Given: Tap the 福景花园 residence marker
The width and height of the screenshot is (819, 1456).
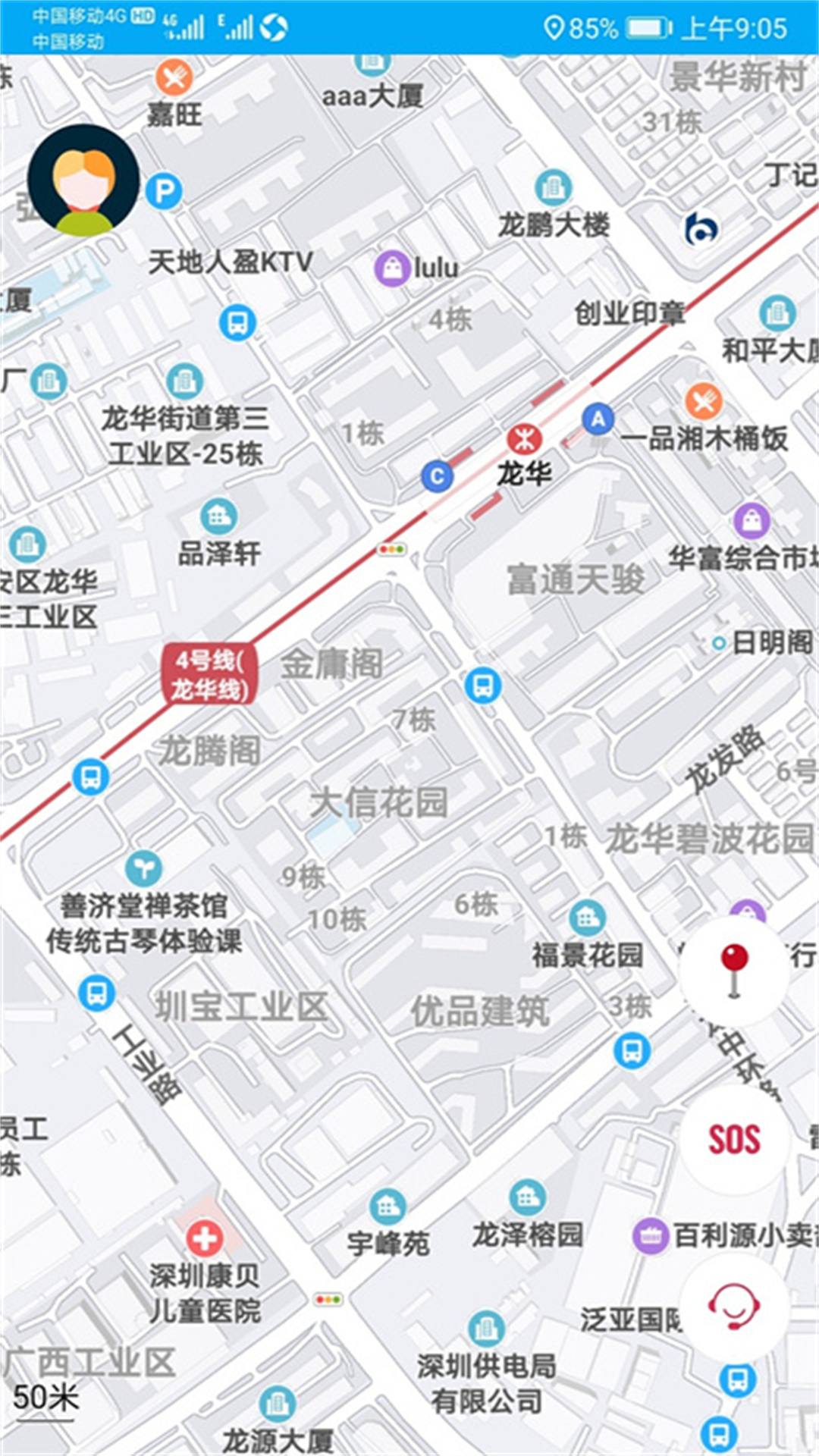Looking at the screenshot, I should point(587,918).
